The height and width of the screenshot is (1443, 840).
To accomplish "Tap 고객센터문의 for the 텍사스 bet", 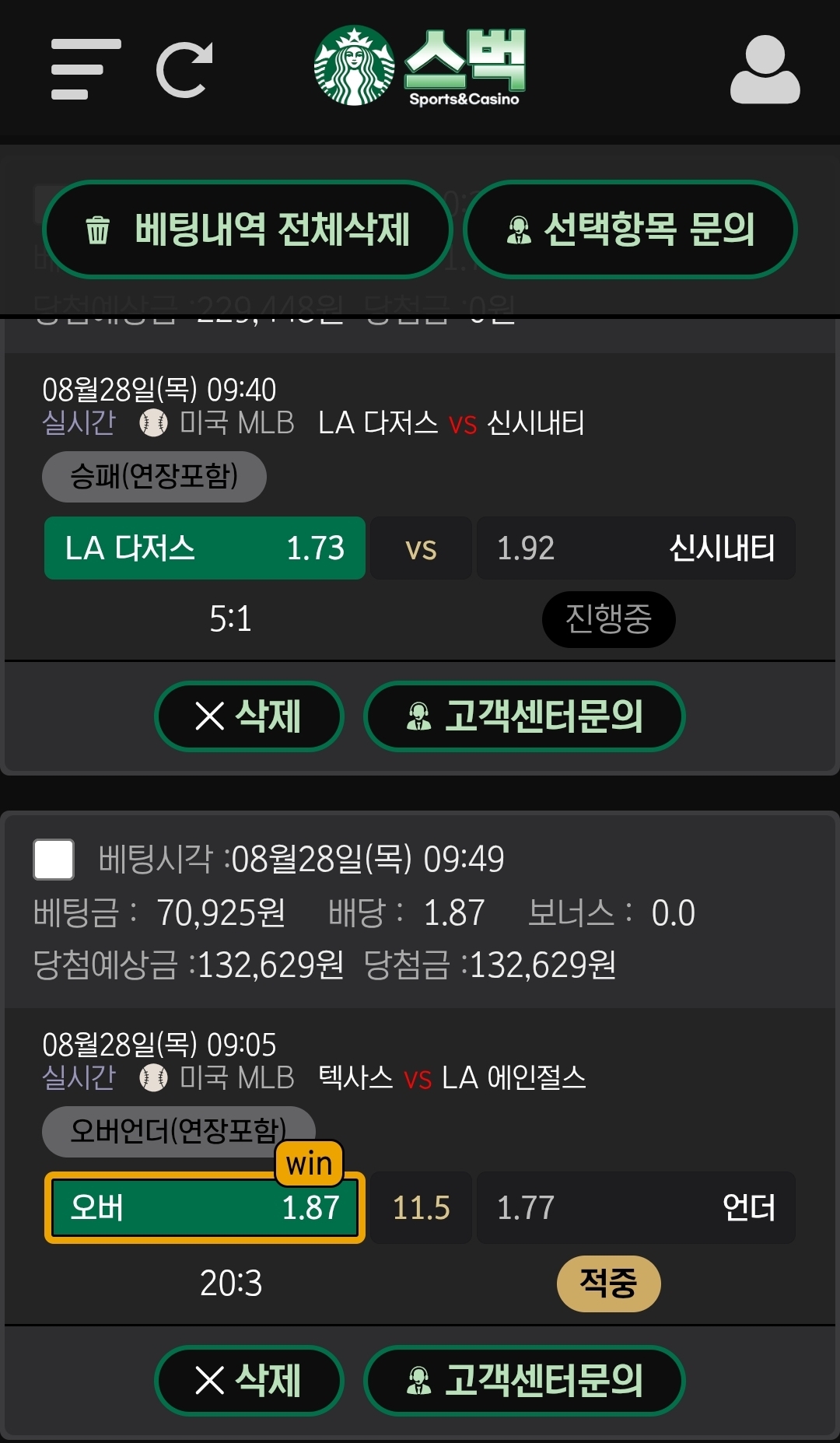I will point(524,1380).
